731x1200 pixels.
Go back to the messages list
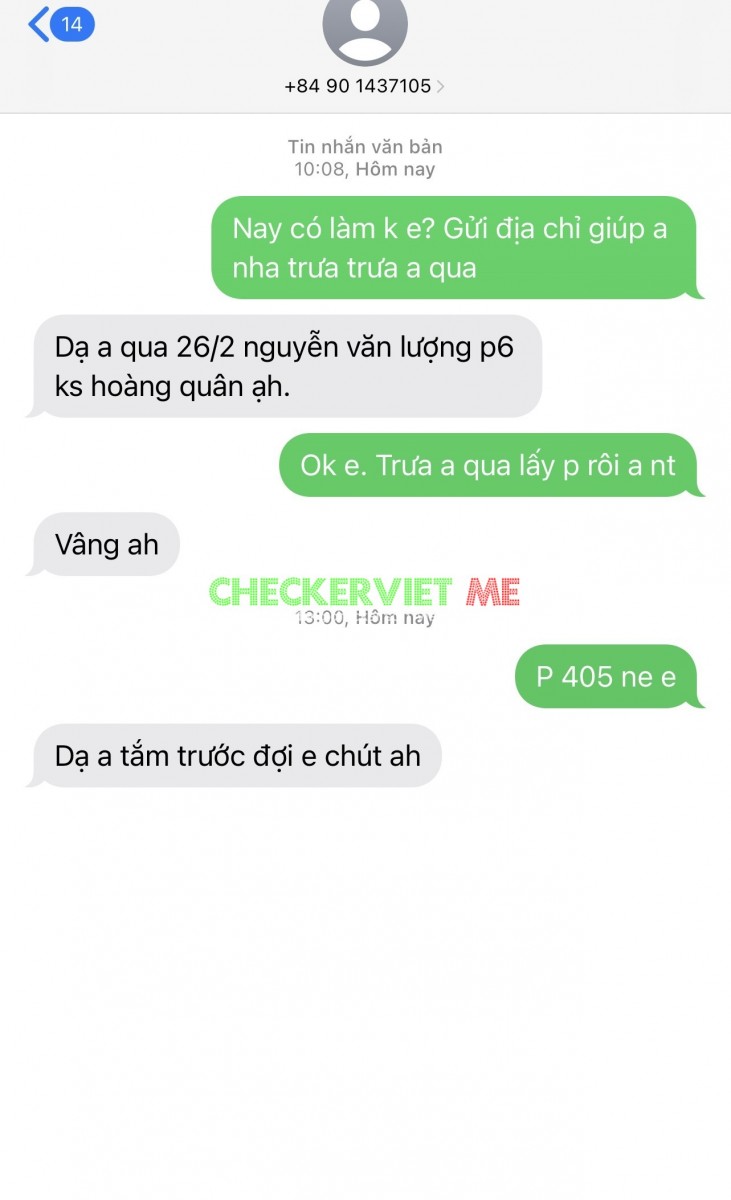click(40, 24)
